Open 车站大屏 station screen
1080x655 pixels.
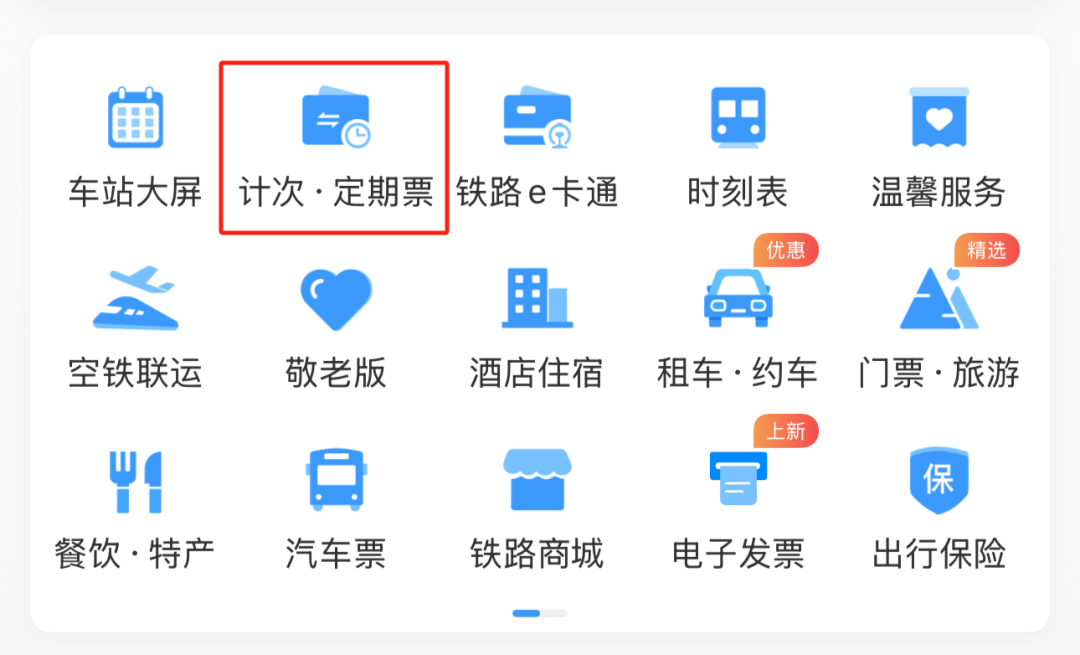(x=135, y=145)
